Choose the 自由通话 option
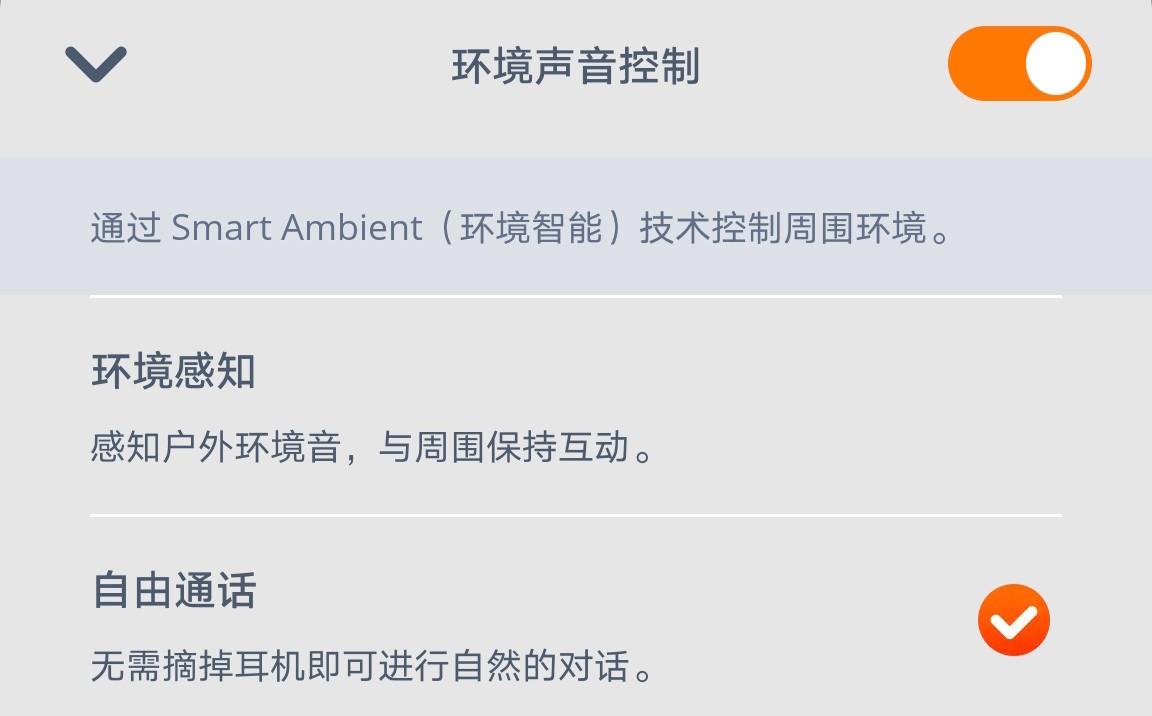This screenshot has width=1152, height=716. tap(575, 624)
